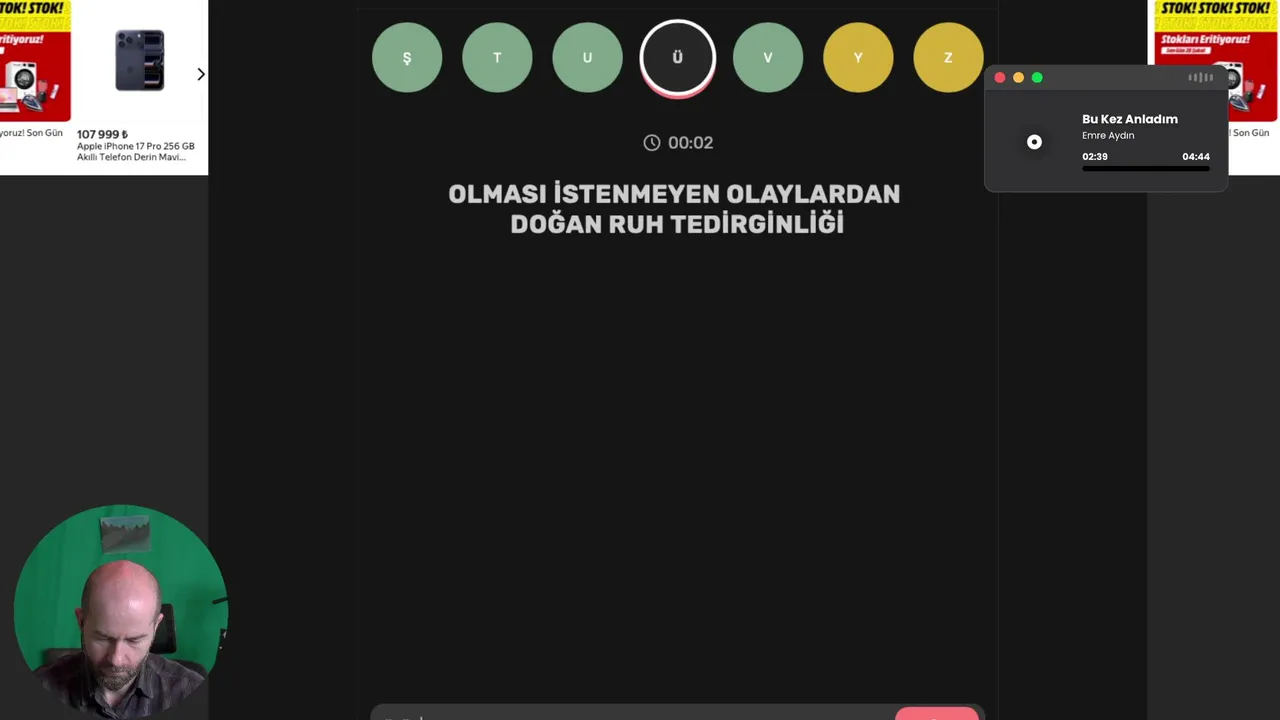This screenshot has width=1280, height=720.
Task: Select the current letter Ü circle
Action: tap(677, 58)
